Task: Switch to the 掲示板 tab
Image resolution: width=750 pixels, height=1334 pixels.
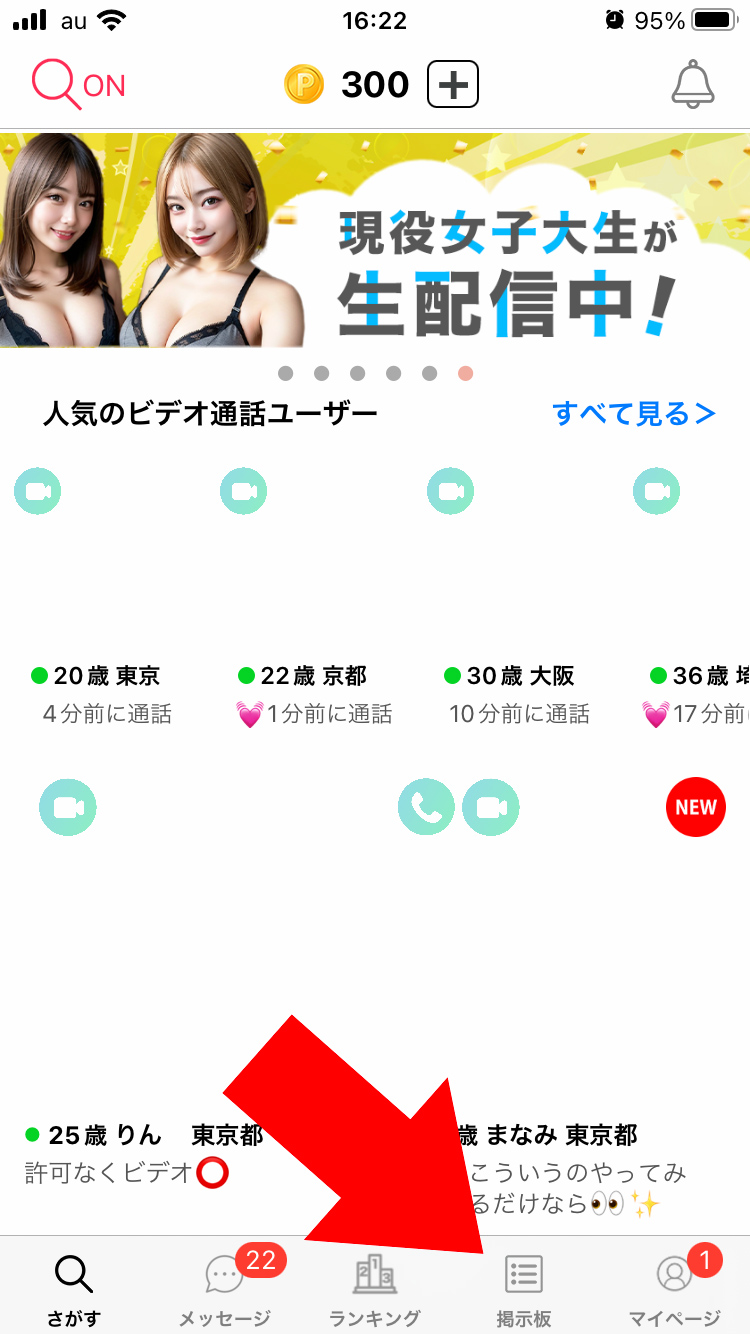Action: click(524, 1289)
